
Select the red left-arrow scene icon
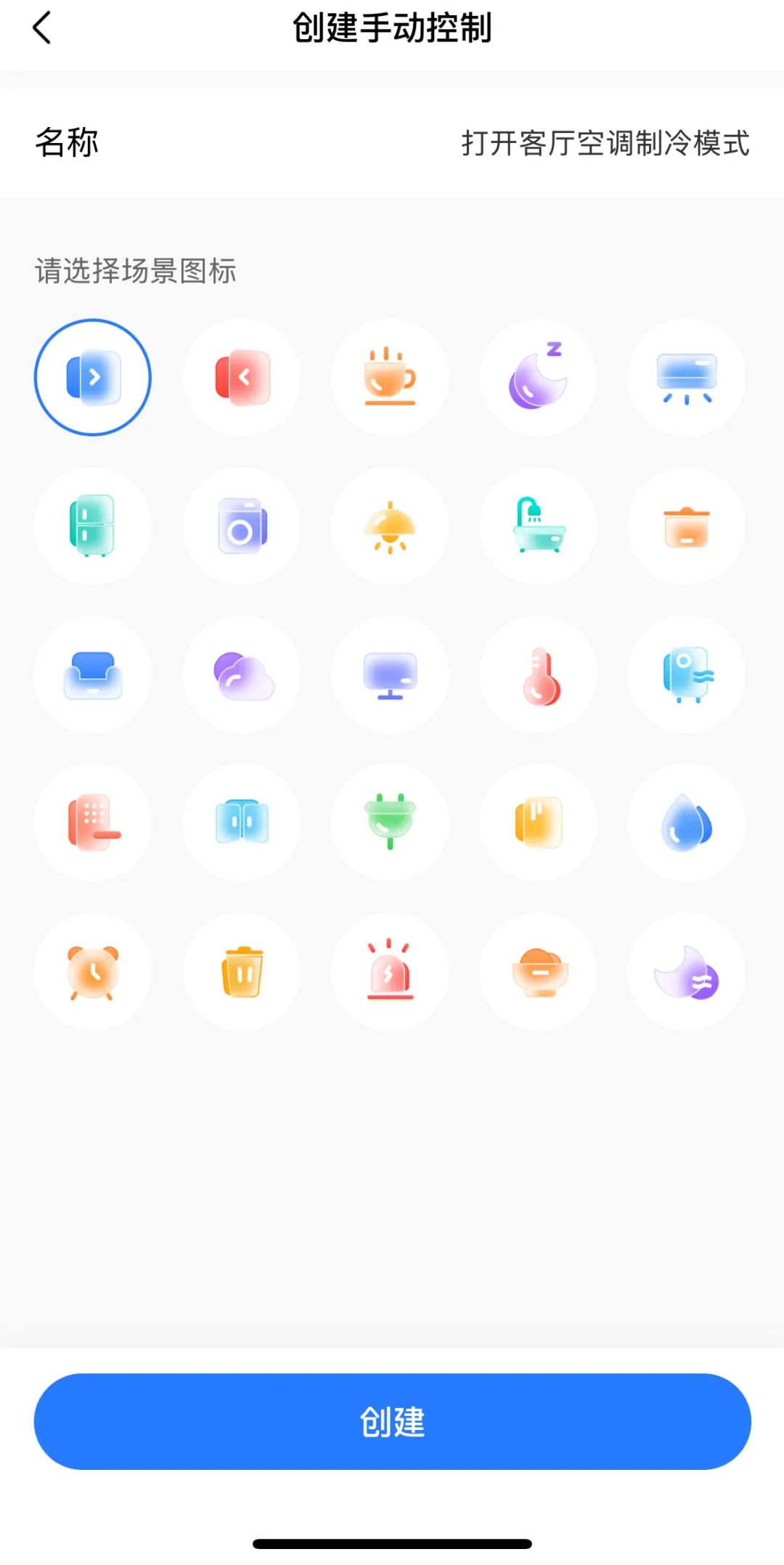click(242, 378)
